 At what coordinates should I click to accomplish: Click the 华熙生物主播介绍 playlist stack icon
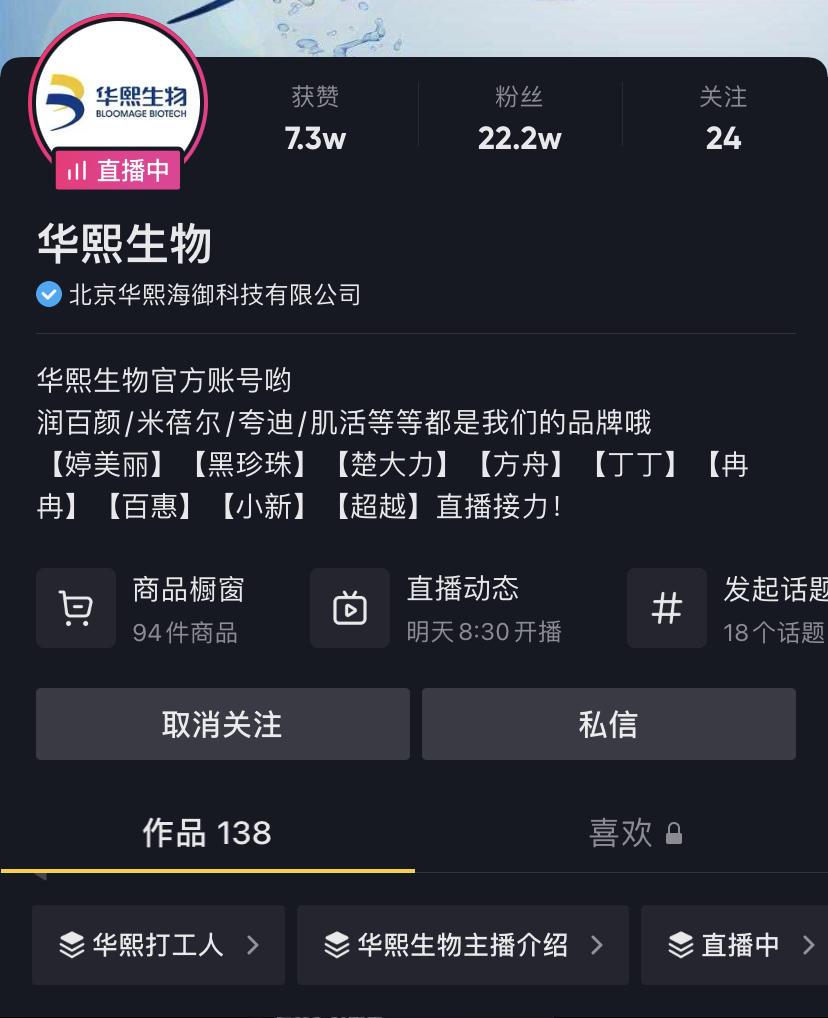pos(338,944)
